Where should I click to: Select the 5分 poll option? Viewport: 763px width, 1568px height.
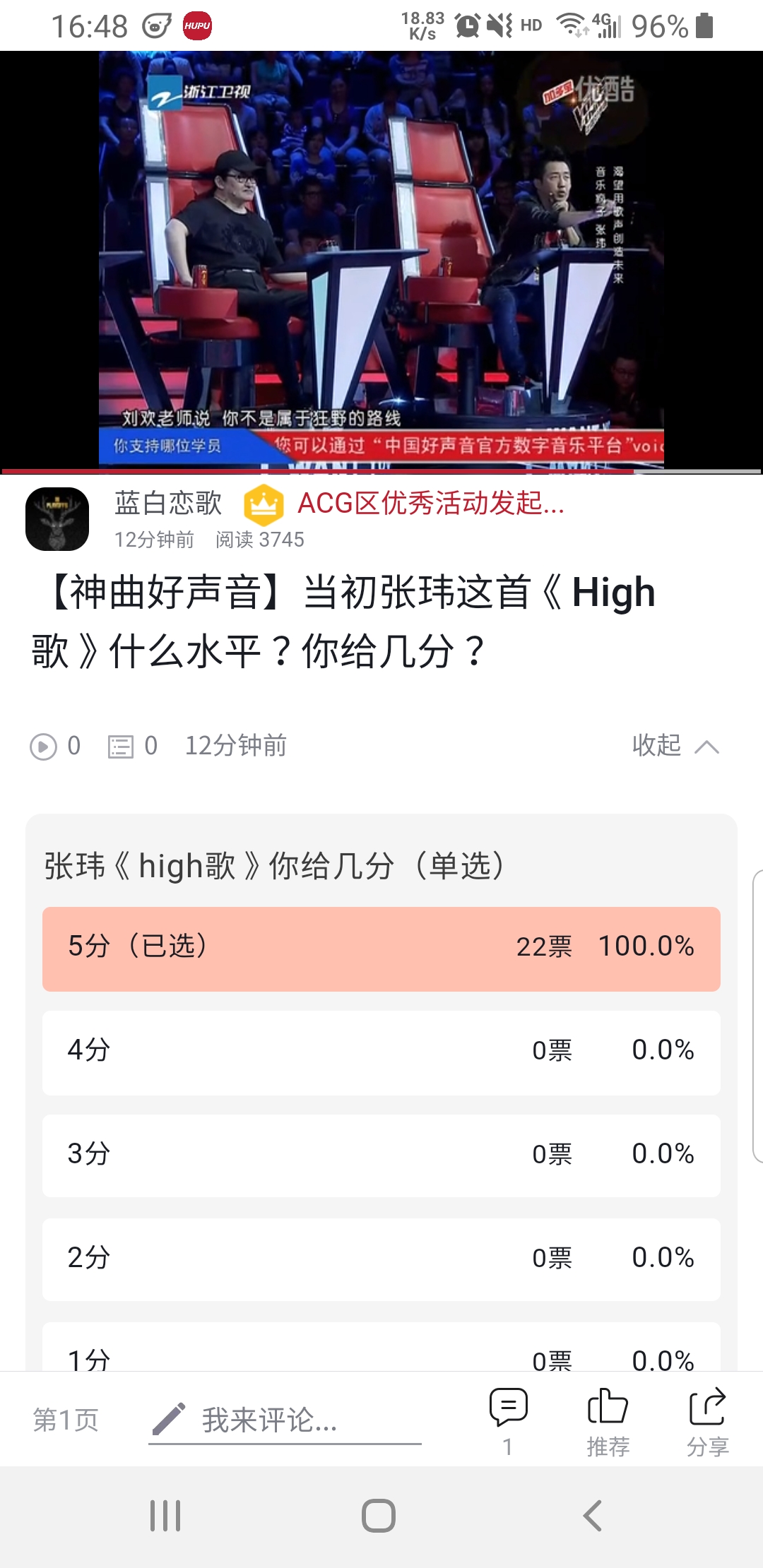coord(381,949)
